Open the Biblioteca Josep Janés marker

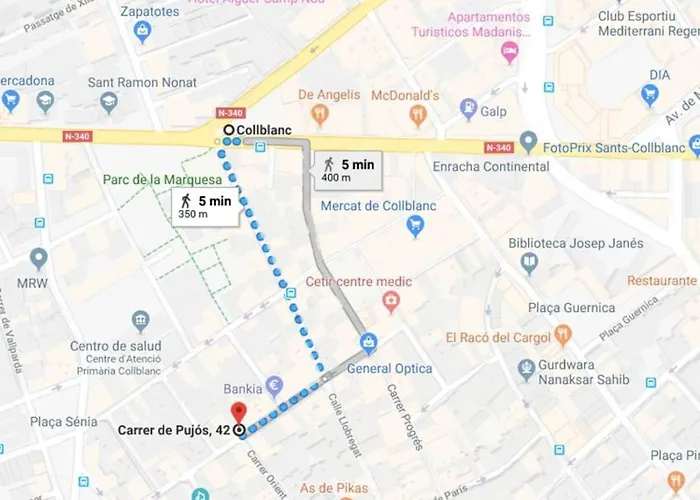click(529, 263)
